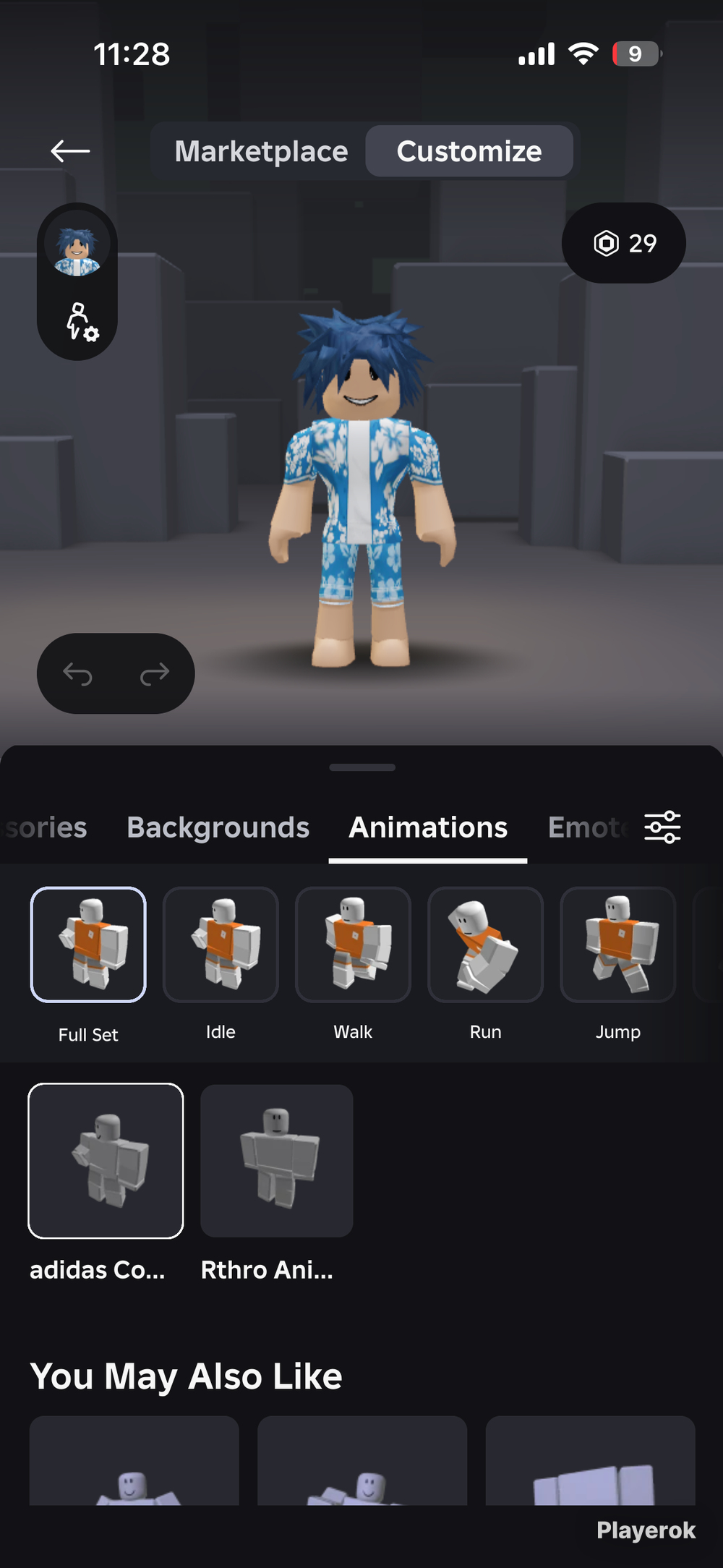Choose the Jump animation type

(618, 945)
